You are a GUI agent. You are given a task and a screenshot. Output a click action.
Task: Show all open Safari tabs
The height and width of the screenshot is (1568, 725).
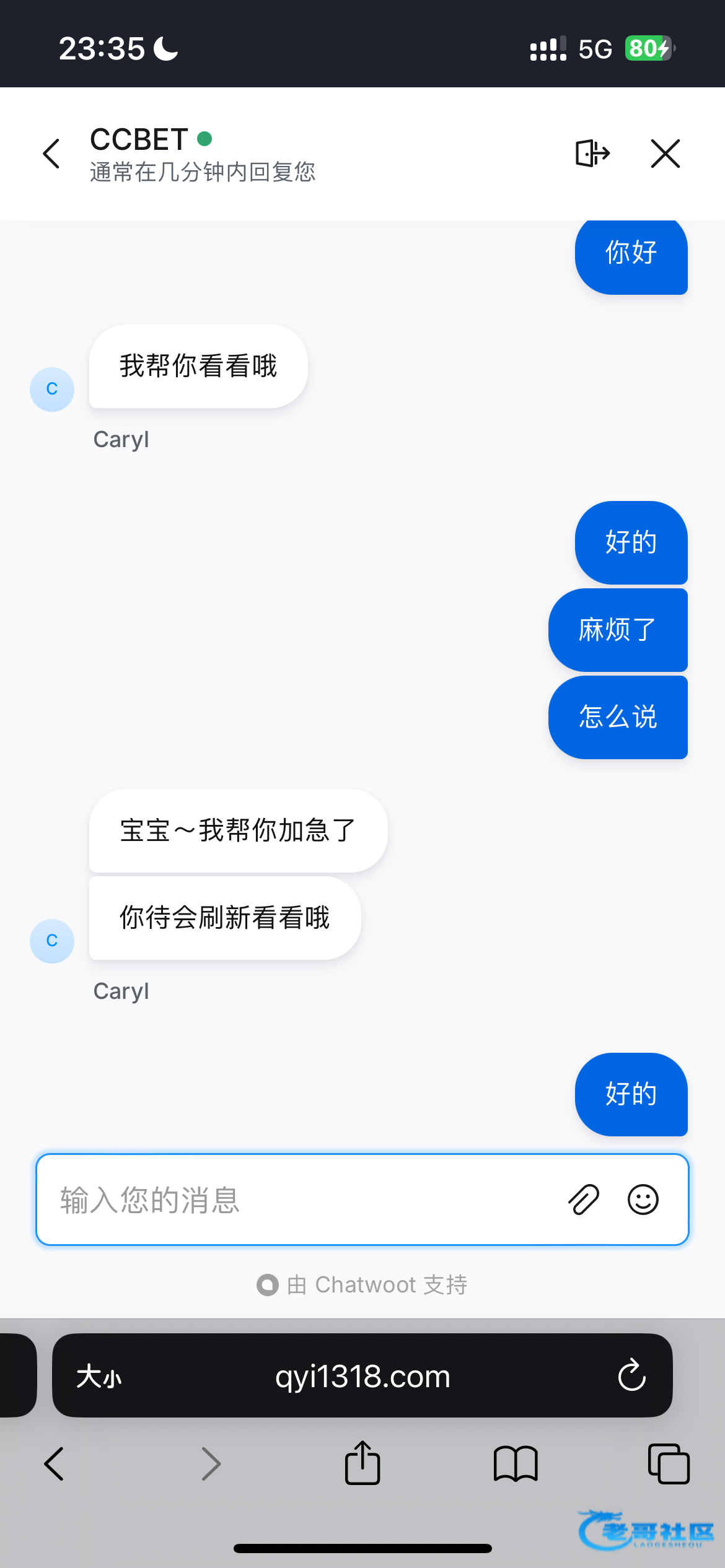click(669, 1464)
